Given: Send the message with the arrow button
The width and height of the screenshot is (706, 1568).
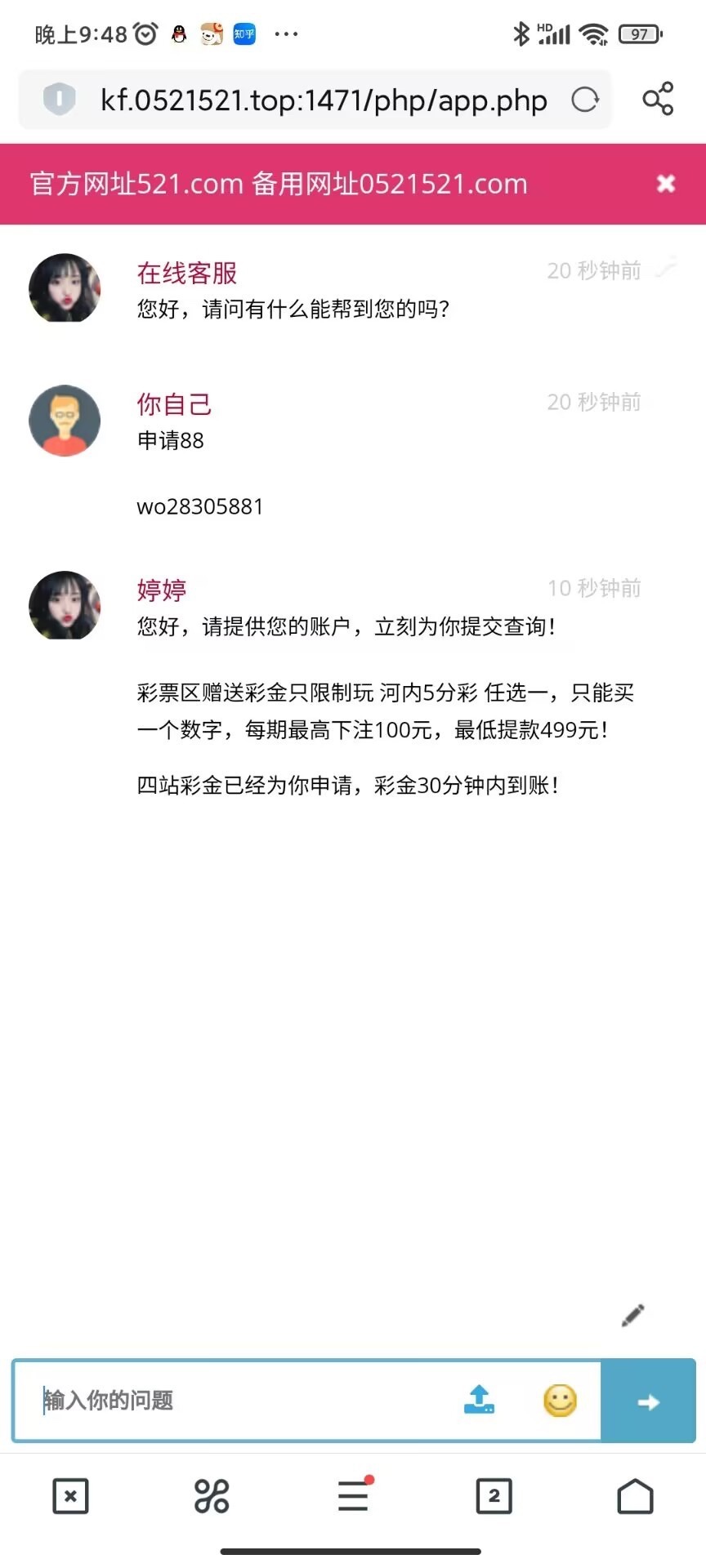Looking at the screenshot, I should coord(648,1401).
